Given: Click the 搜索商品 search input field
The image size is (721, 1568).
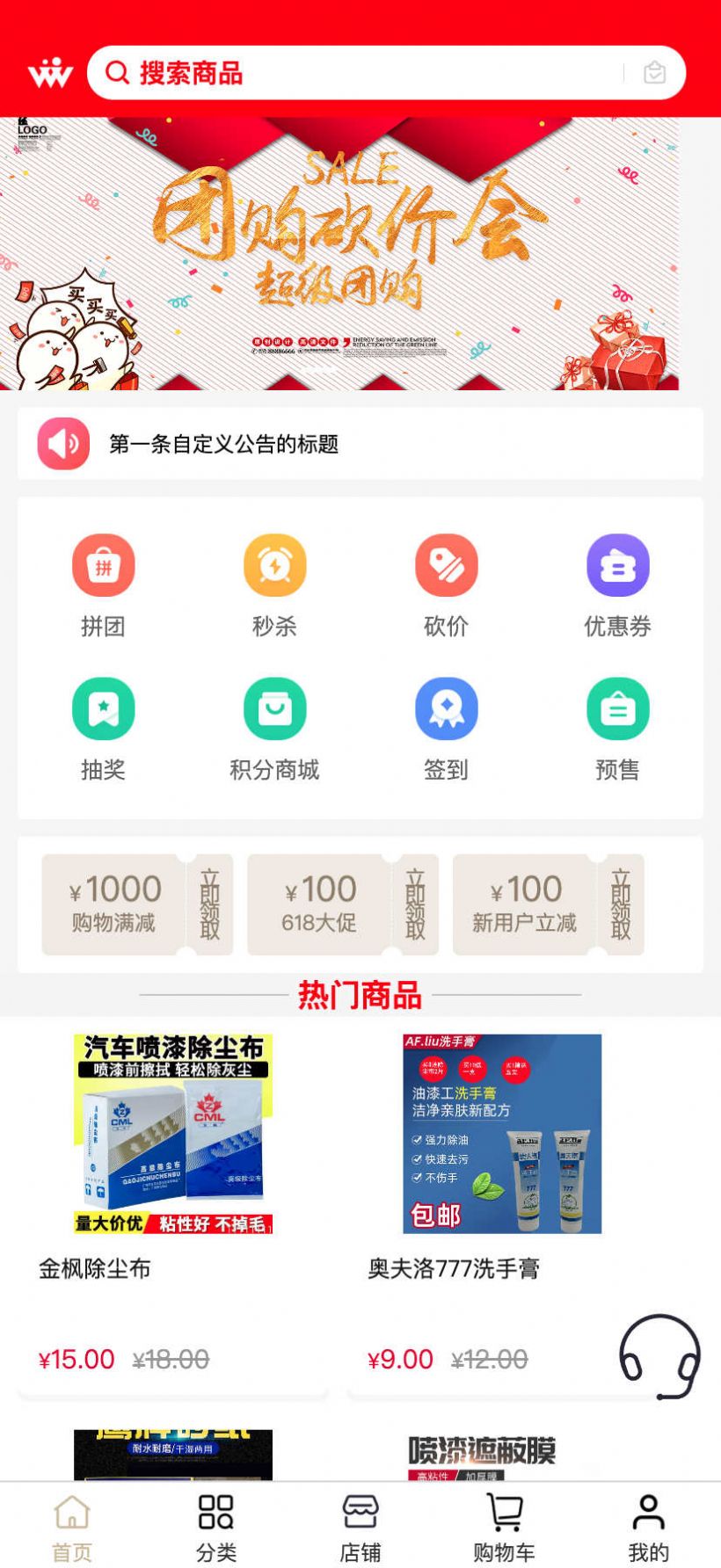Looking at the screenshot, I should pos(352,72).
